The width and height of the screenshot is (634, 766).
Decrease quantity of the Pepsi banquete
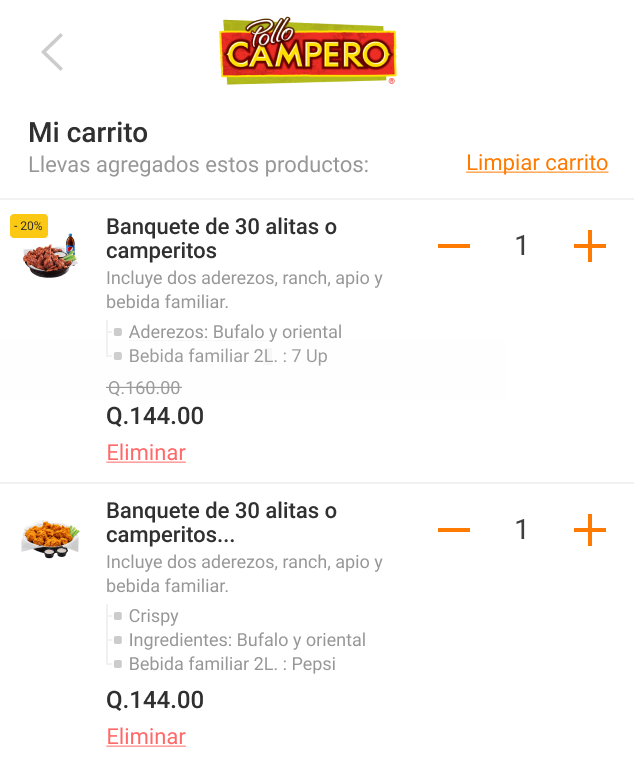tap(454, 530)
